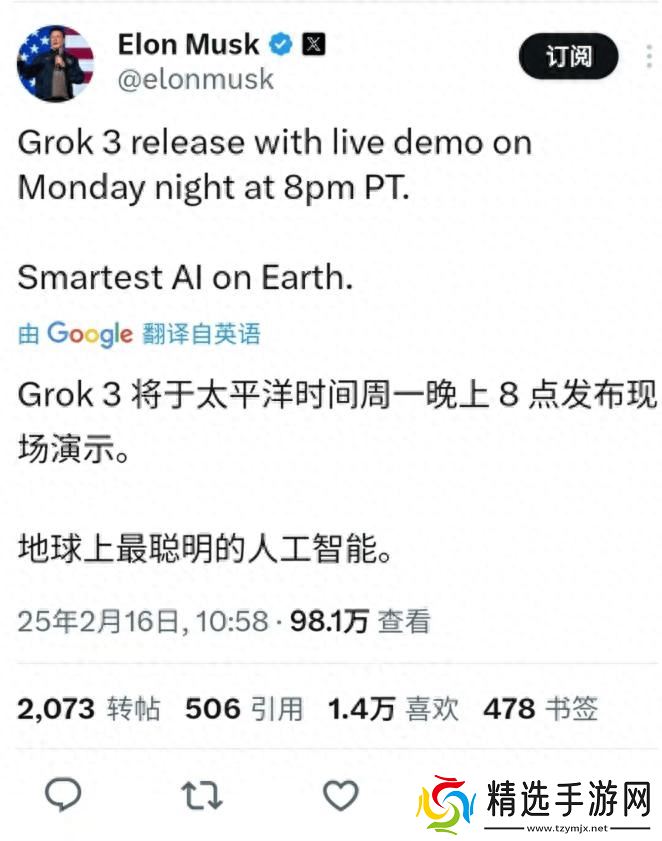Screen dimensions: 662x841
Task: Reply to the Grok 3 post
Action: 64,795
